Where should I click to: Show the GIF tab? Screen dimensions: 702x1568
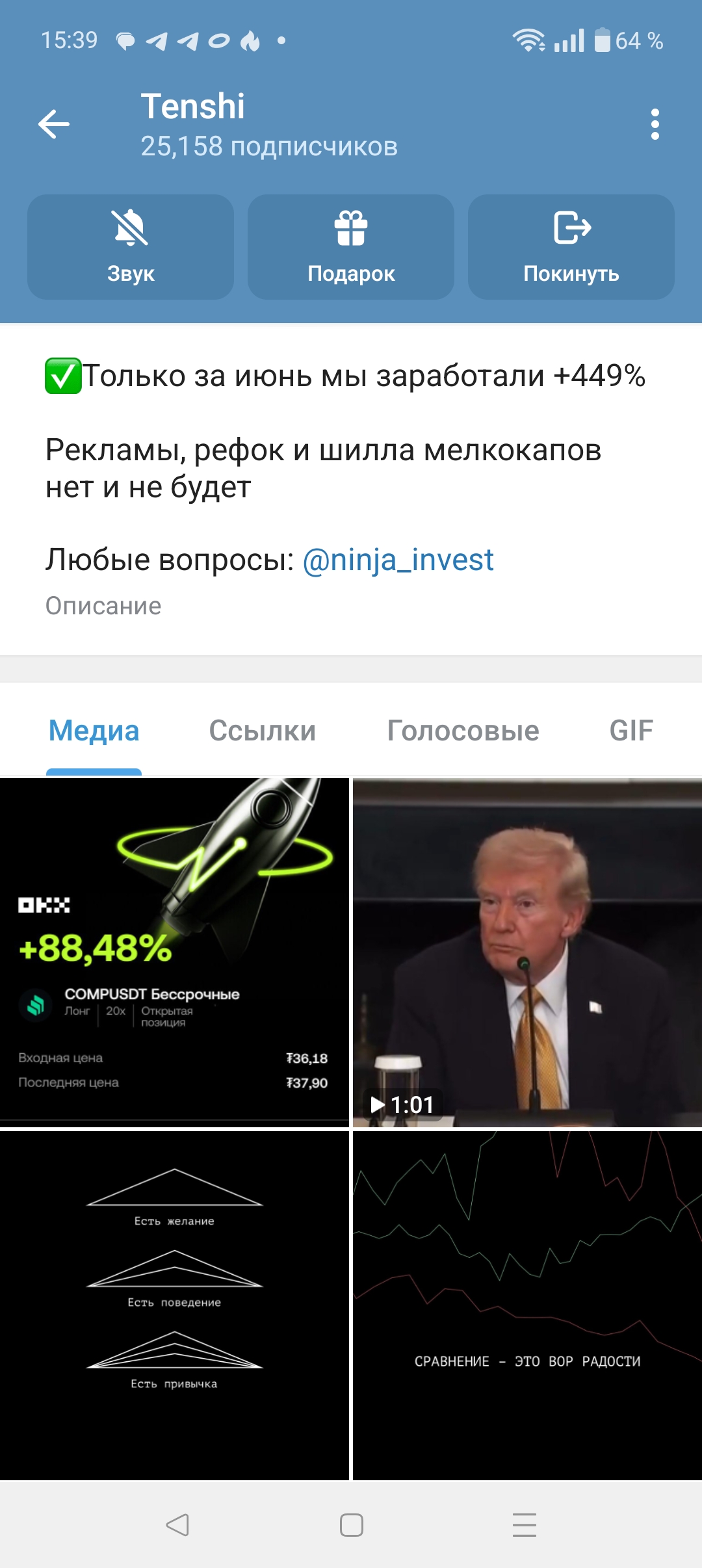[x=630, y=731]
